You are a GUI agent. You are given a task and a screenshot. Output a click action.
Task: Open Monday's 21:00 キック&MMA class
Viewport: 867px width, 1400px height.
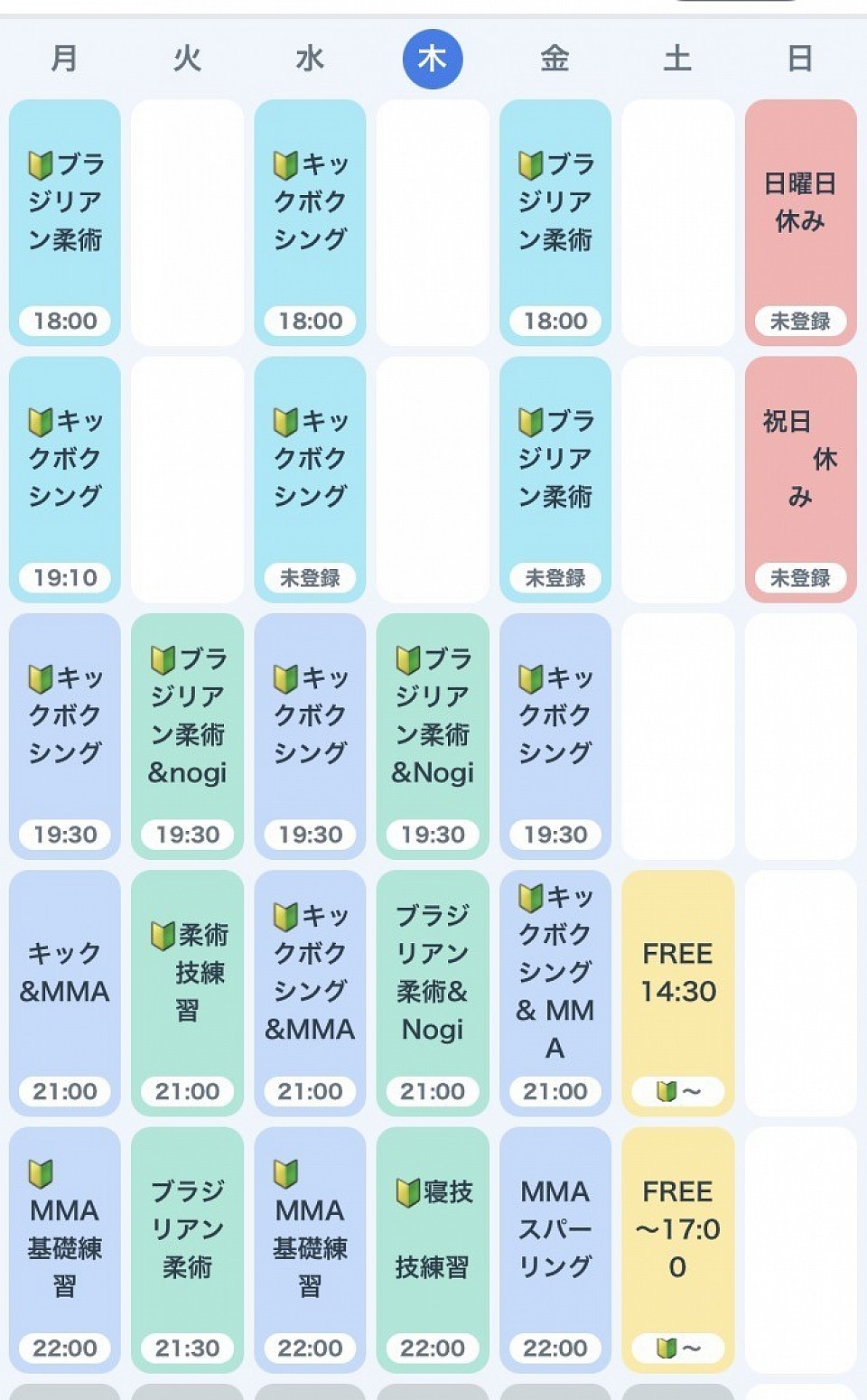pyautogui.click(x=65, y=992)
